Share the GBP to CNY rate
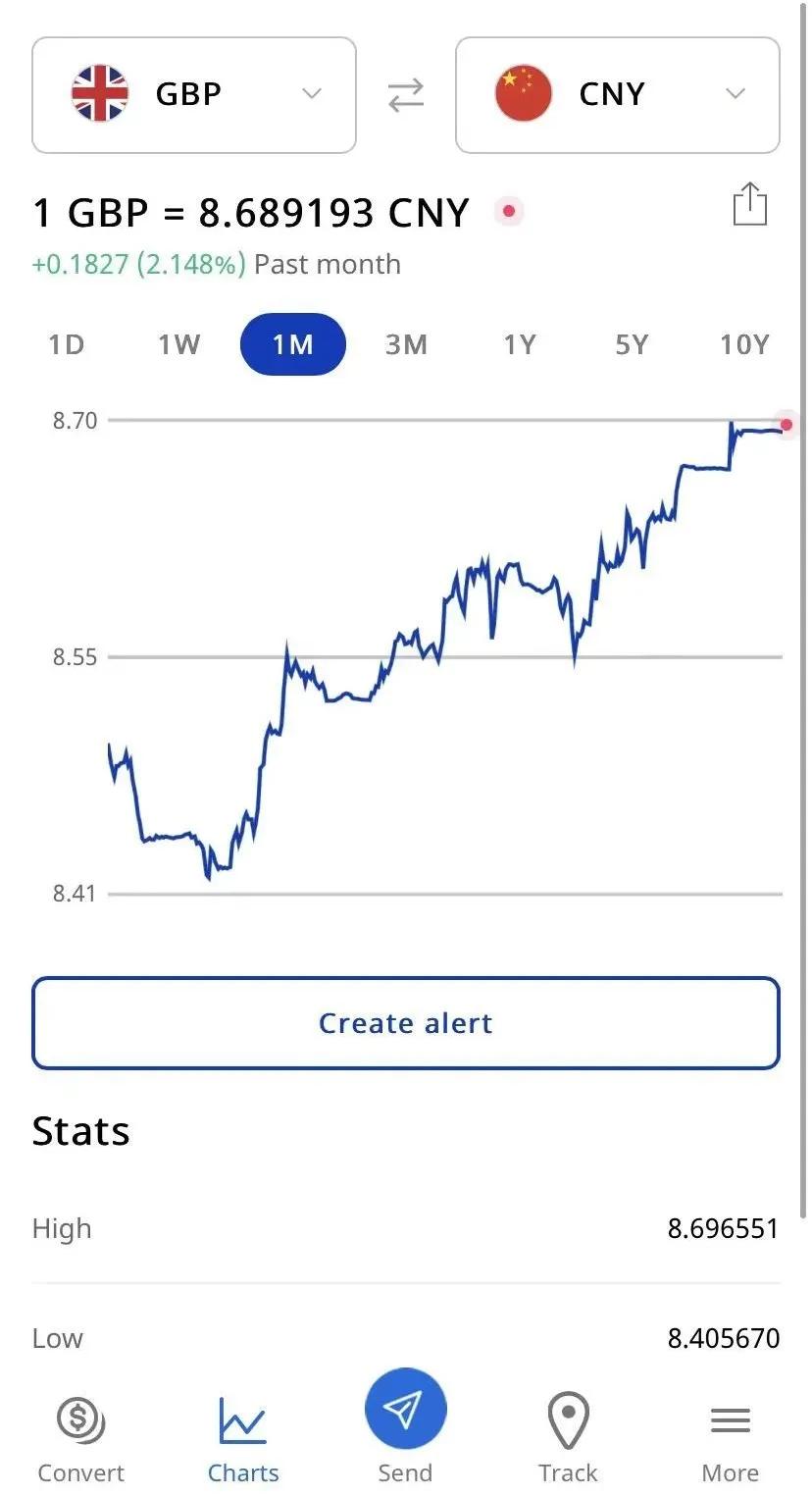The width and height of the screenshot is (812, 1496). tap(749, 205)
